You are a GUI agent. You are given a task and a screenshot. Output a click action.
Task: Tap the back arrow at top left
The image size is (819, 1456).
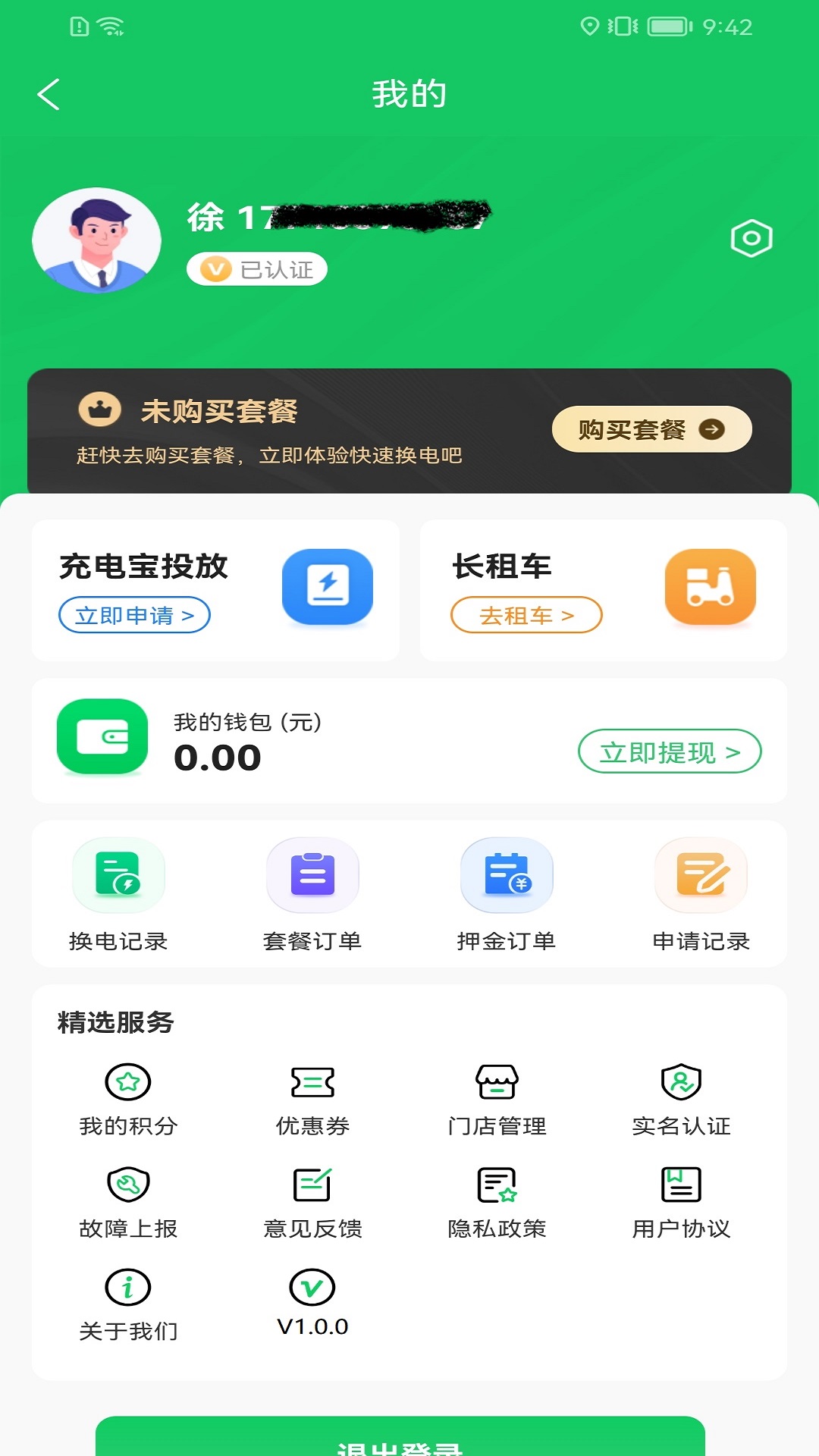point(49,94)
